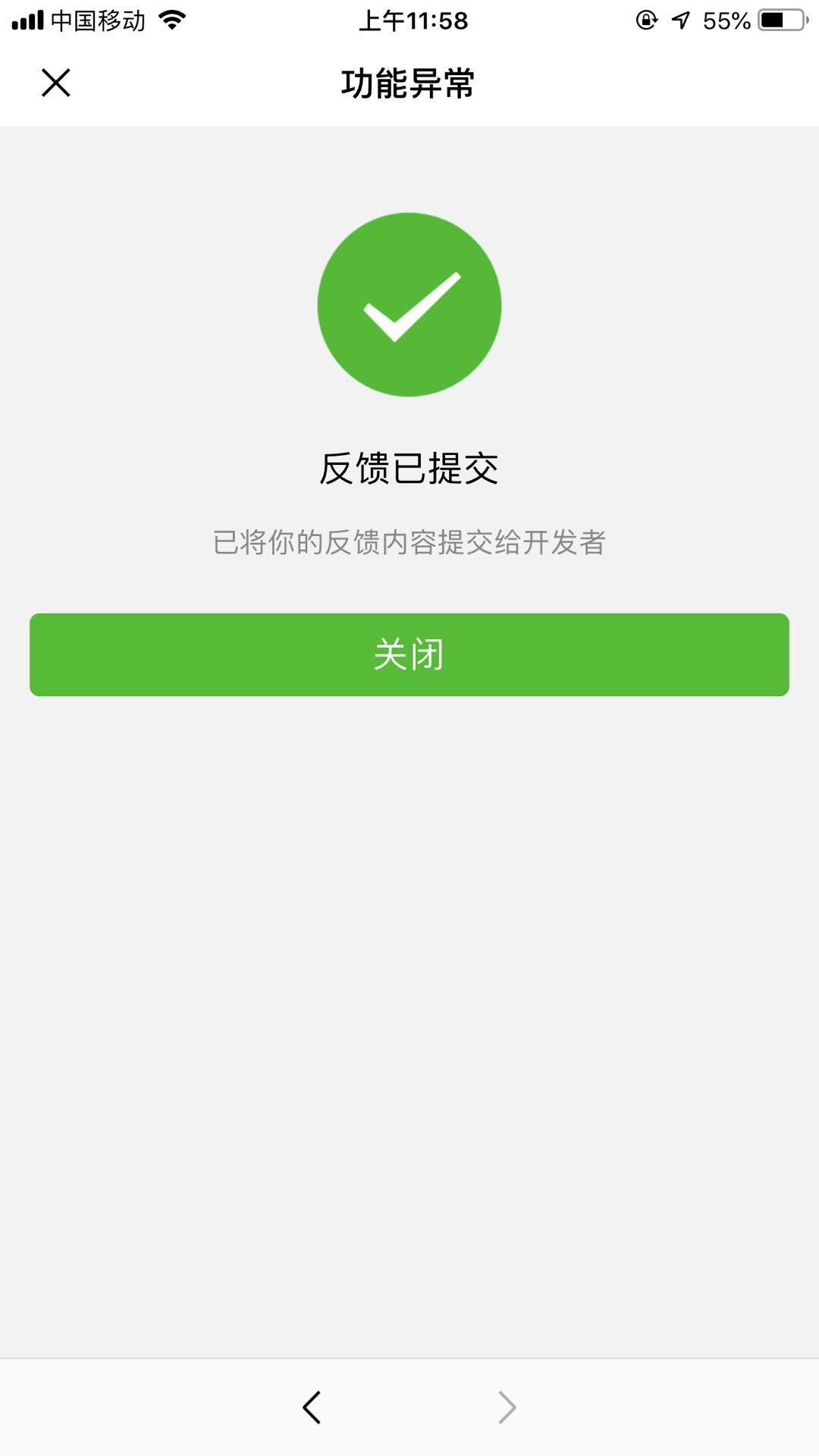Go back using the bottom left arrow

312,1407
